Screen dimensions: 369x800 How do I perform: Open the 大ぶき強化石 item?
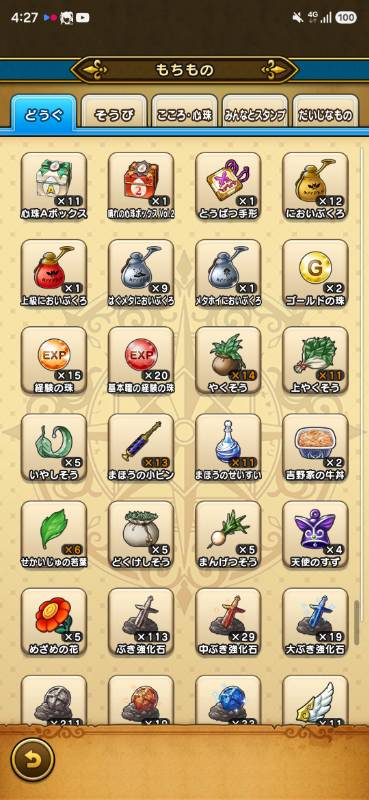(x=315, y=622)
